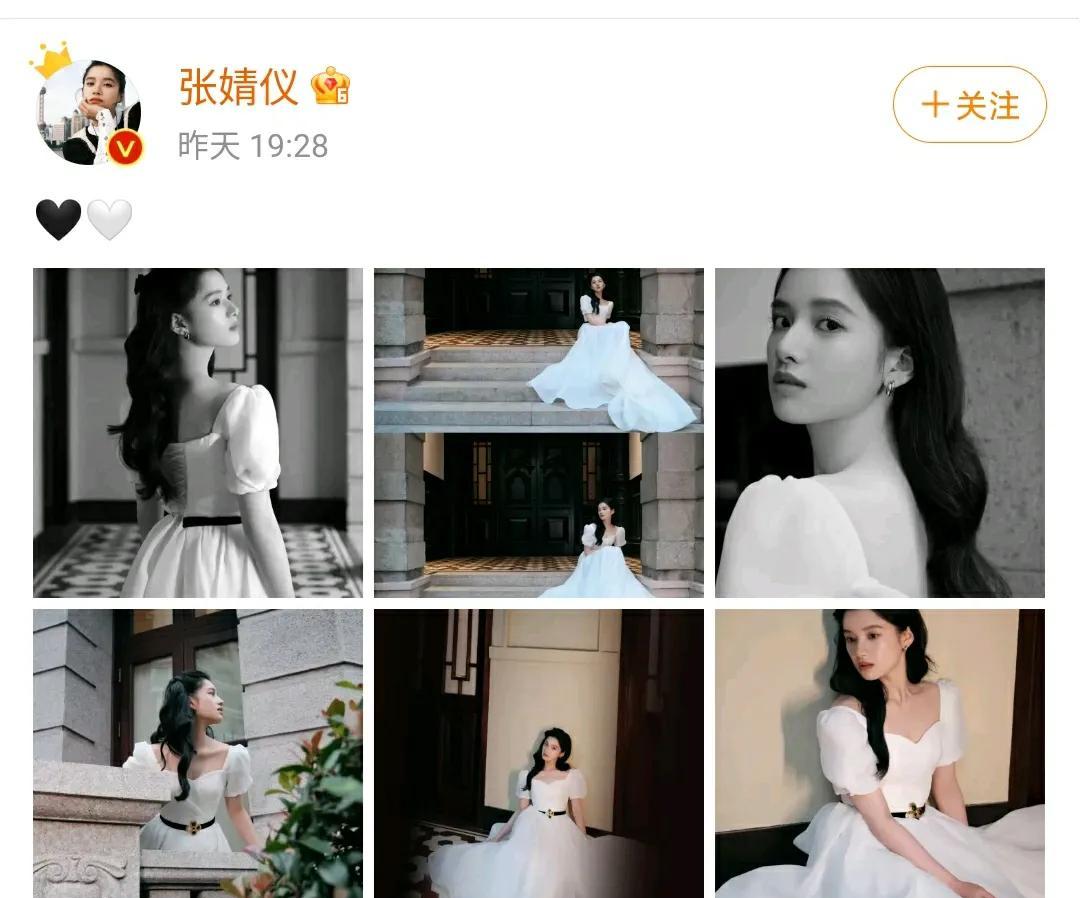1080x898 pixels.
Task: Follow the account with 关注 button
Action: [969, 105]
